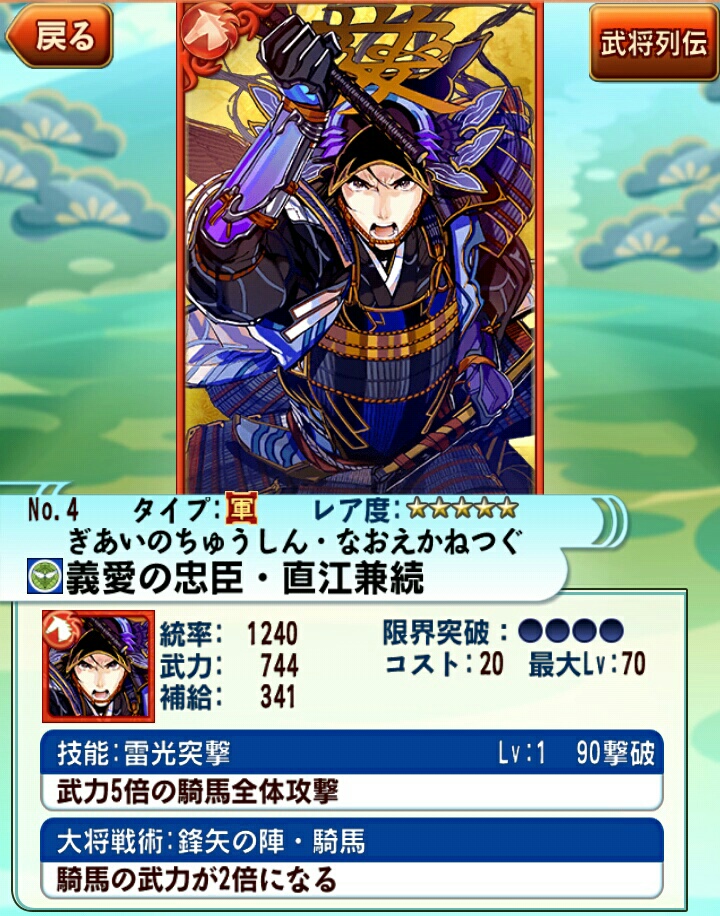Open the 武将列伝 biography button
This screenshot has height=916, width=720.
[653, 44]
